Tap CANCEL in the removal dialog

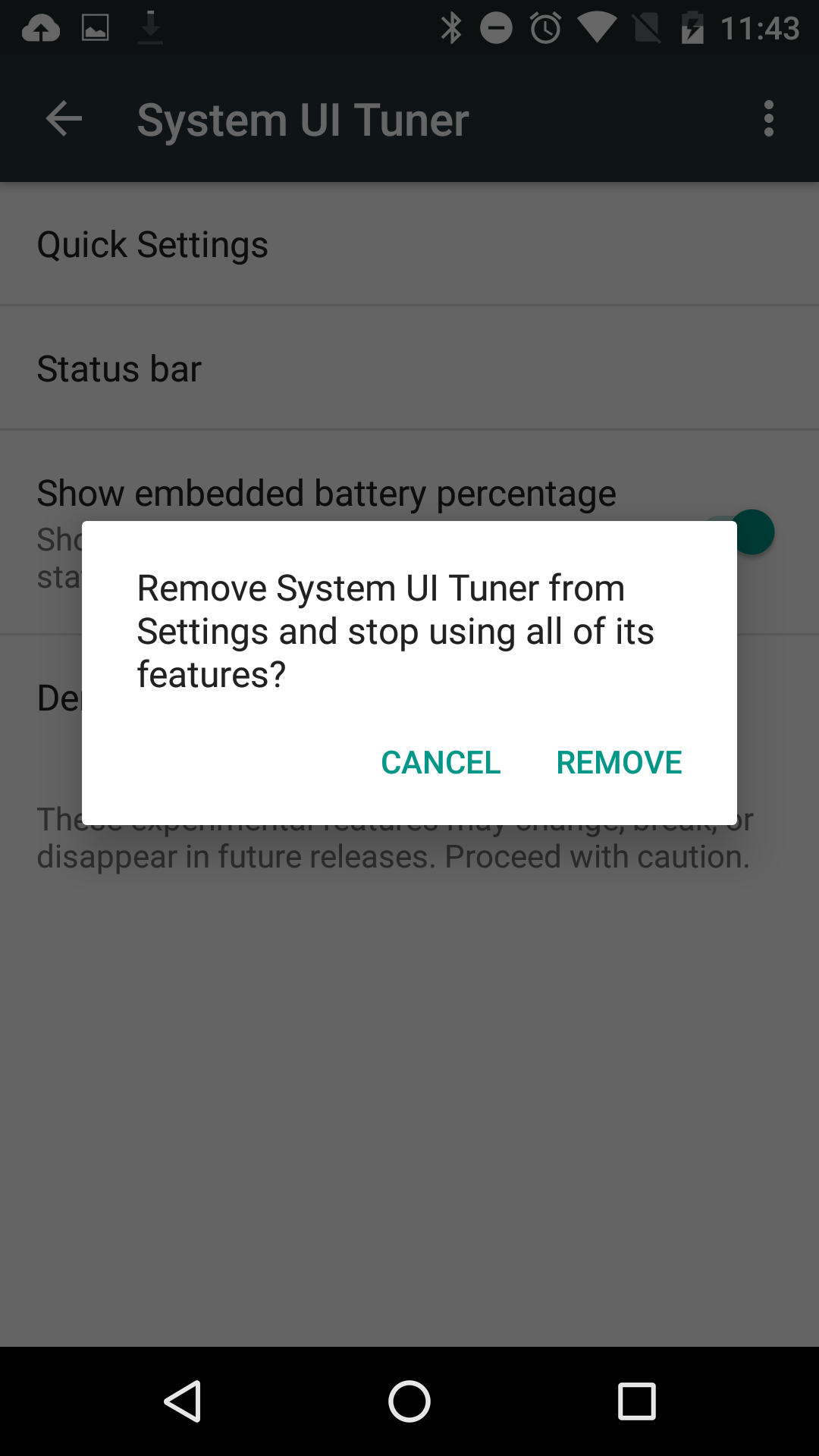click(x=441, y=762)
